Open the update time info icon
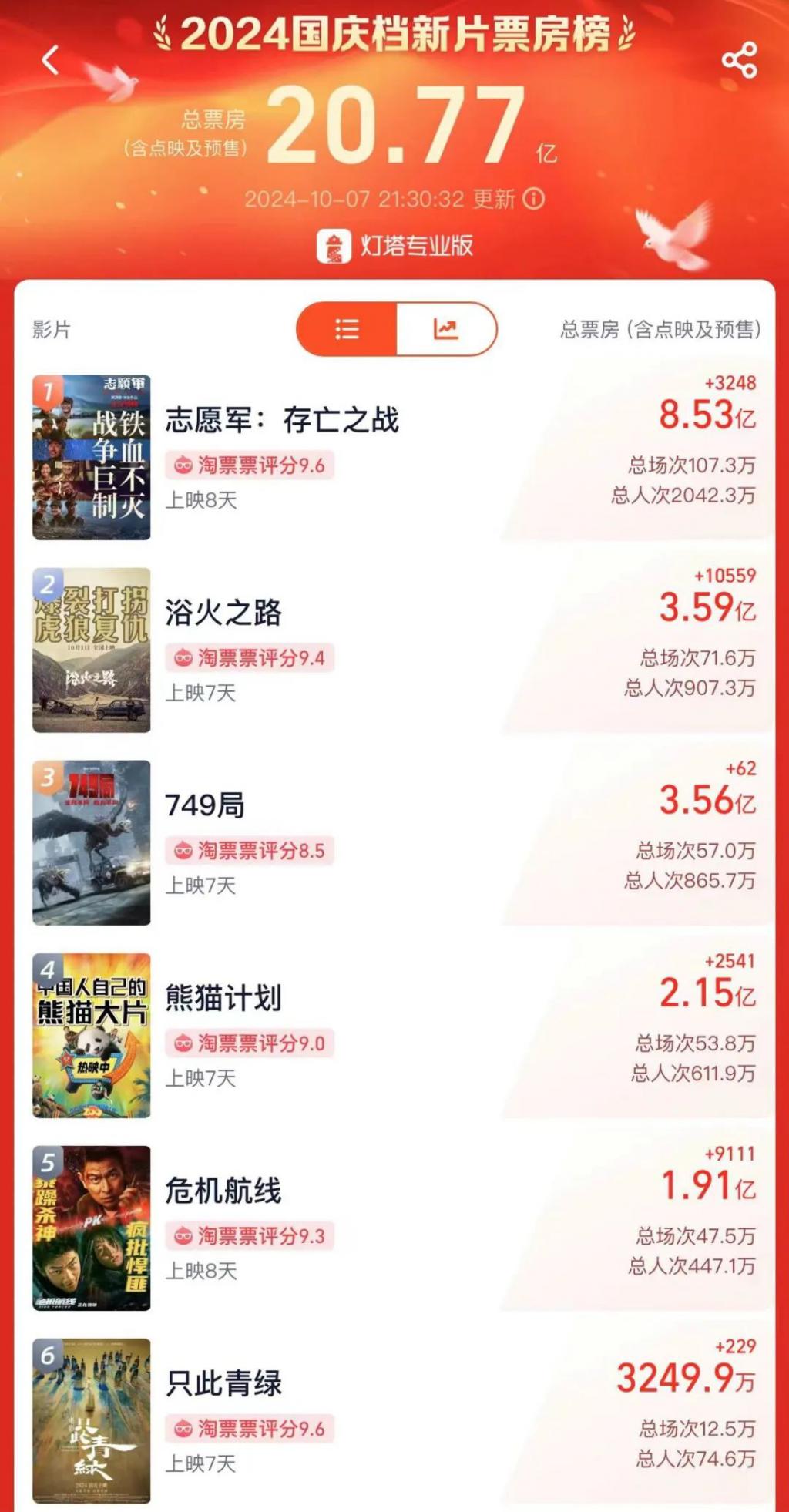This screenshot has width=789, height=1512. click(x=533, y=199)
